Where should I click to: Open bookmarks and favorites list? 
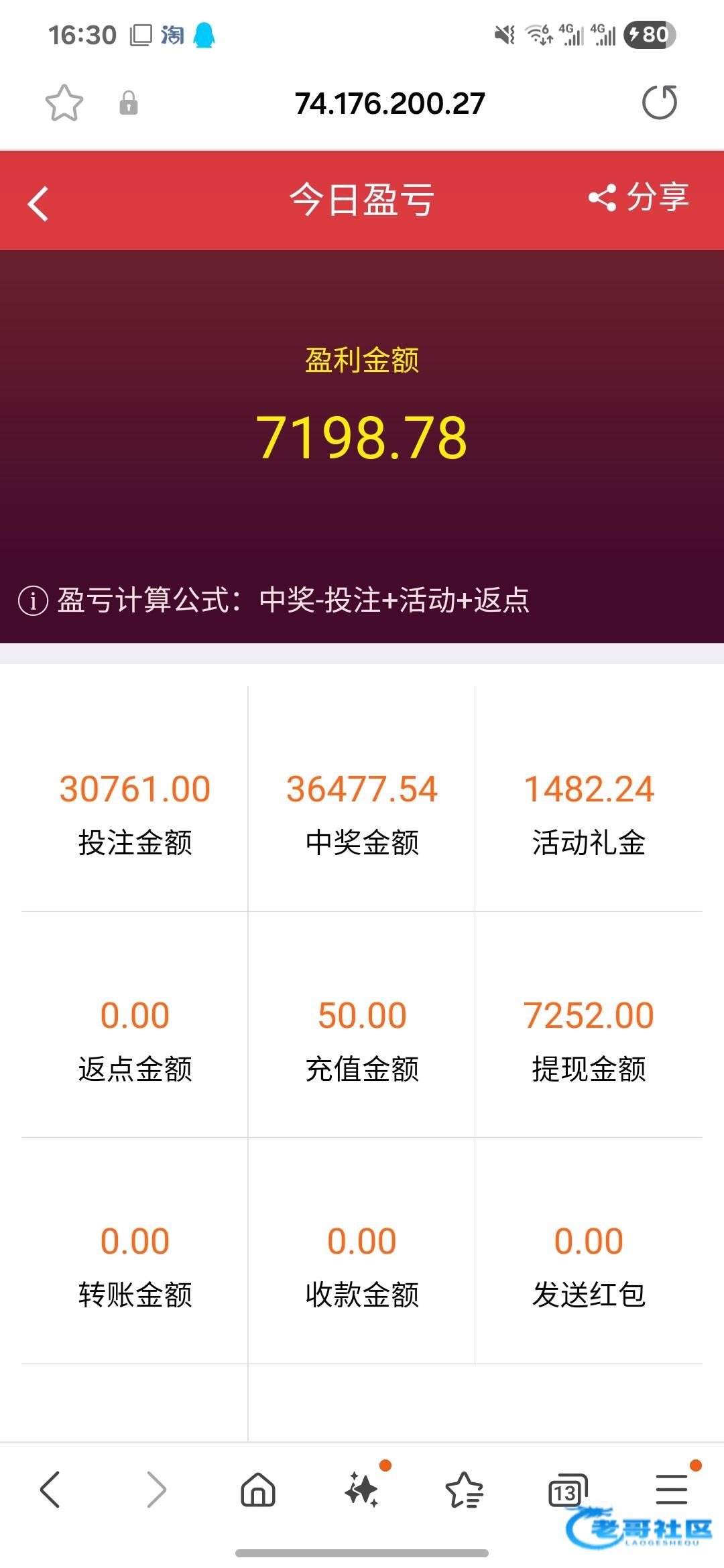[x=464, y=1490]
